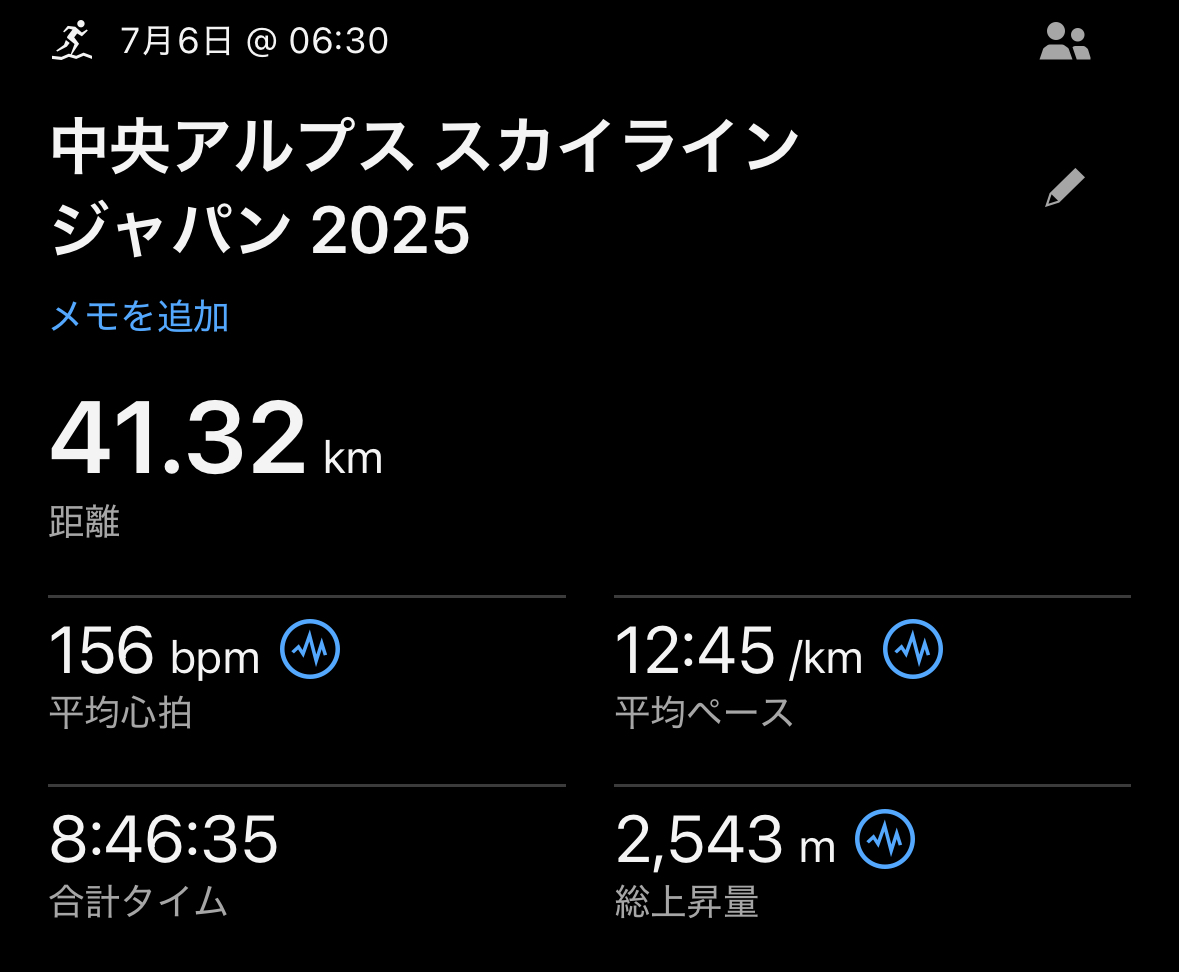
Task: Open the heart rate chart icon beside 156 bpm
Action: click(310, 650)
